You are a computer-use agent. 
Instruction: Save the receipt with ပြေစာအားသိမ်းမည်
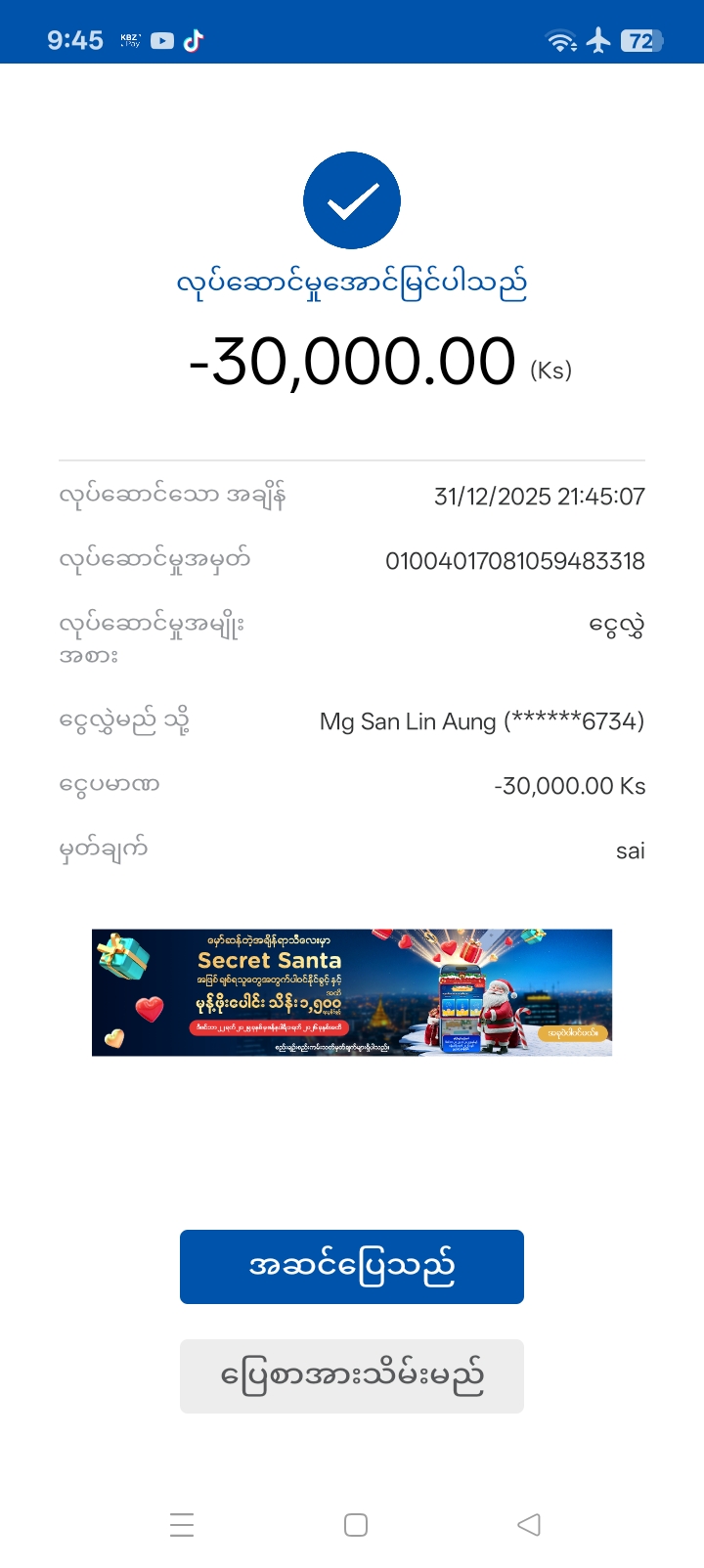point(352,1375)
